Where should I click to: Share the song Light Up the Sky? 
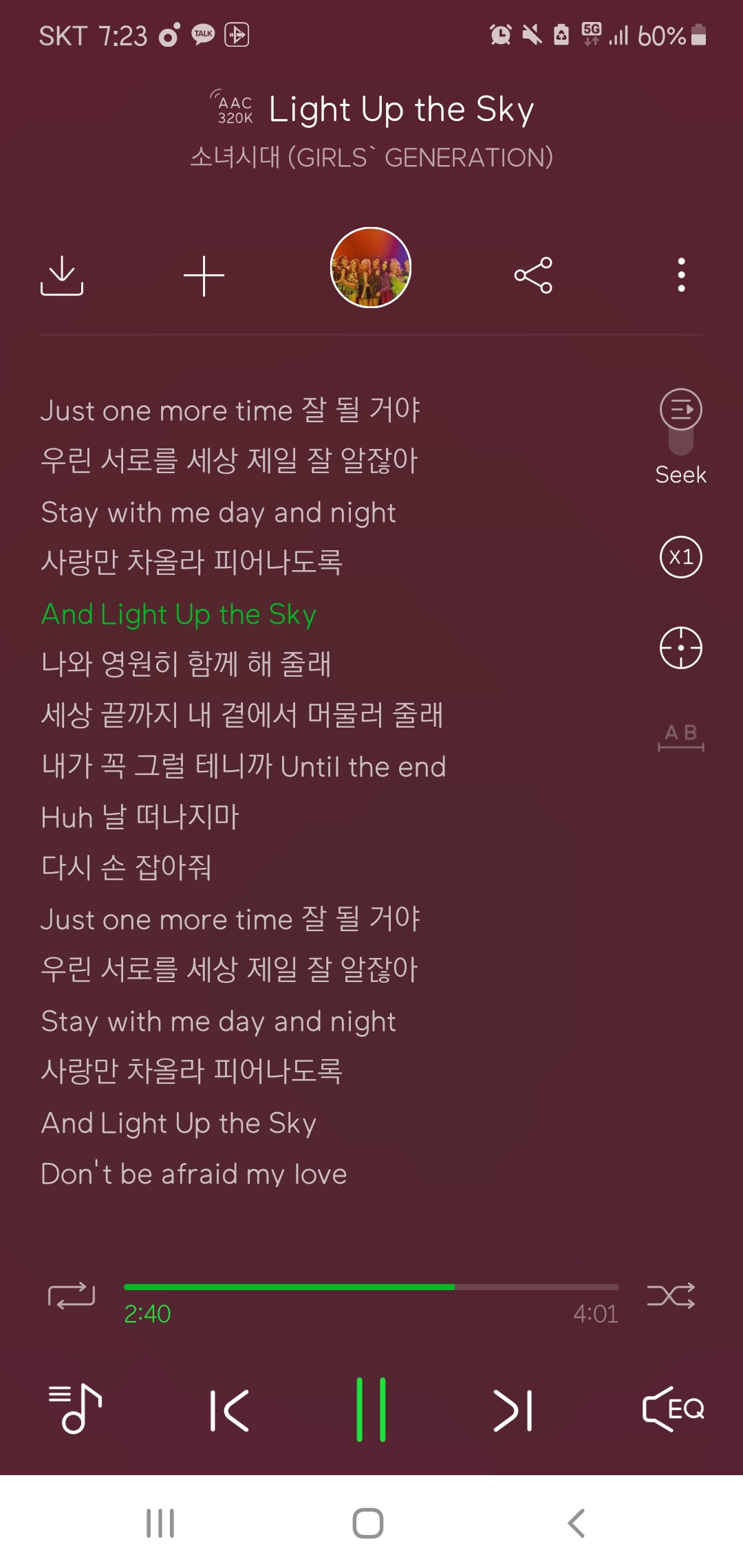pyautogui.click(x=533, y=274)
